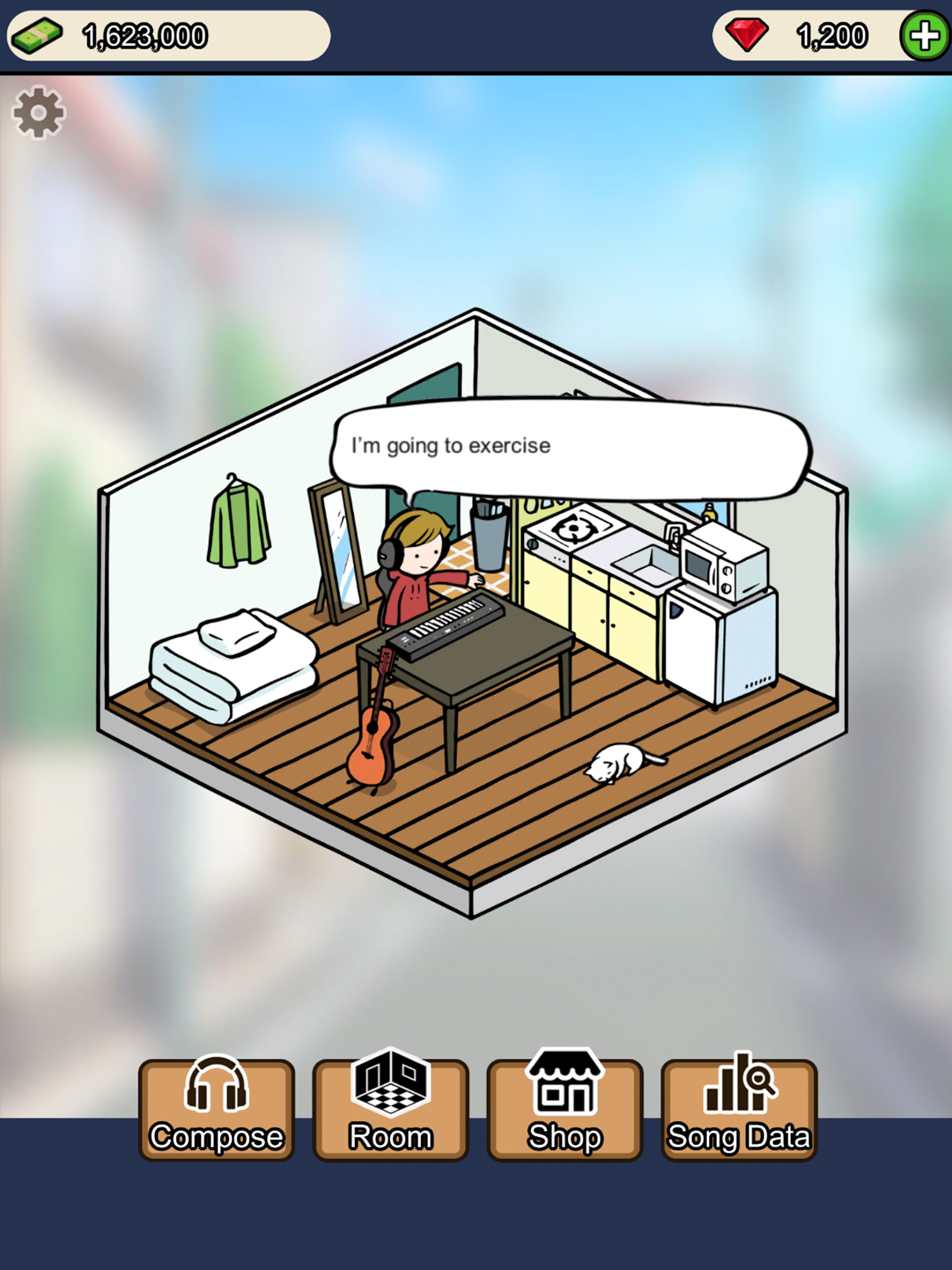Open the settings gear

click(x=39, y=113)
